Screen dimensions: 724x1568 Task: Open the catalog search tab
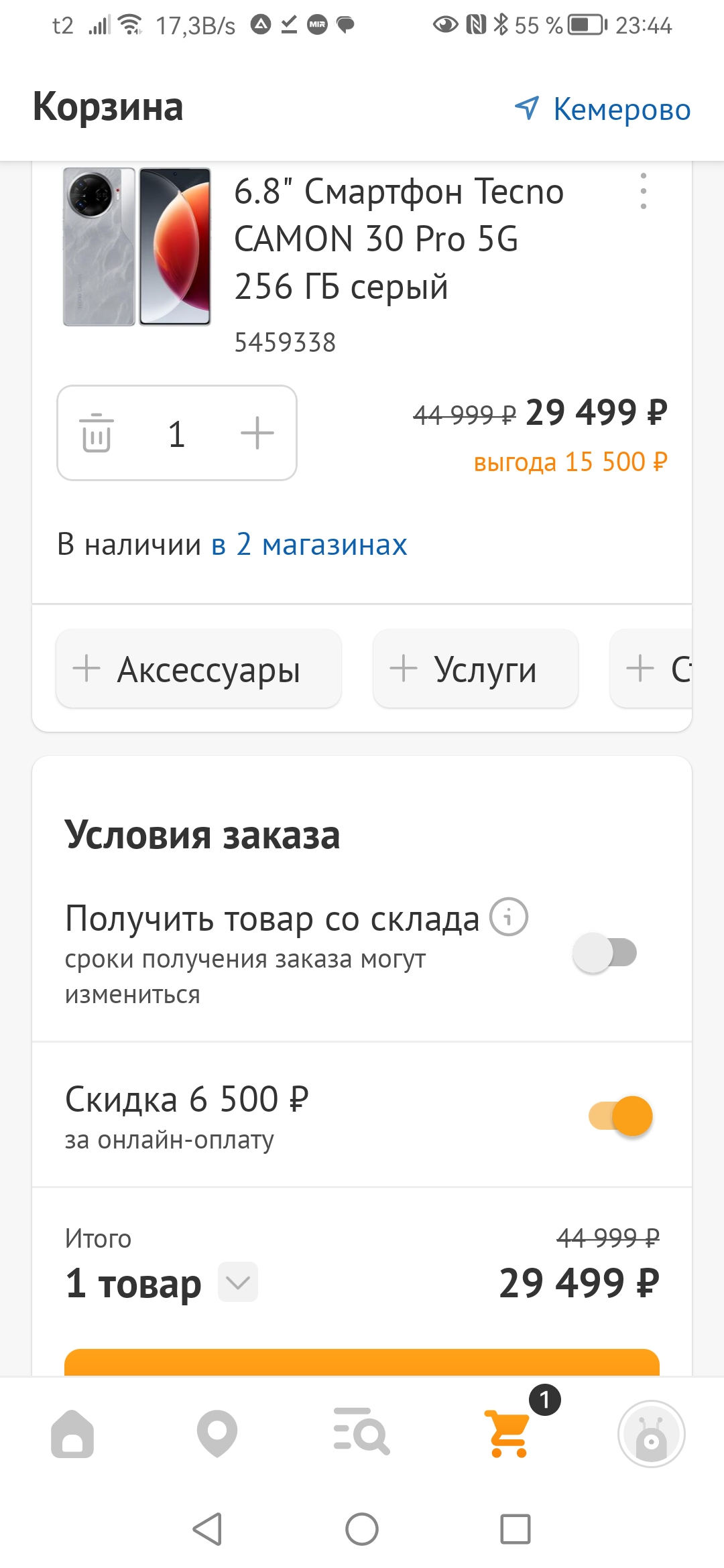click(x=361, y=1434)
